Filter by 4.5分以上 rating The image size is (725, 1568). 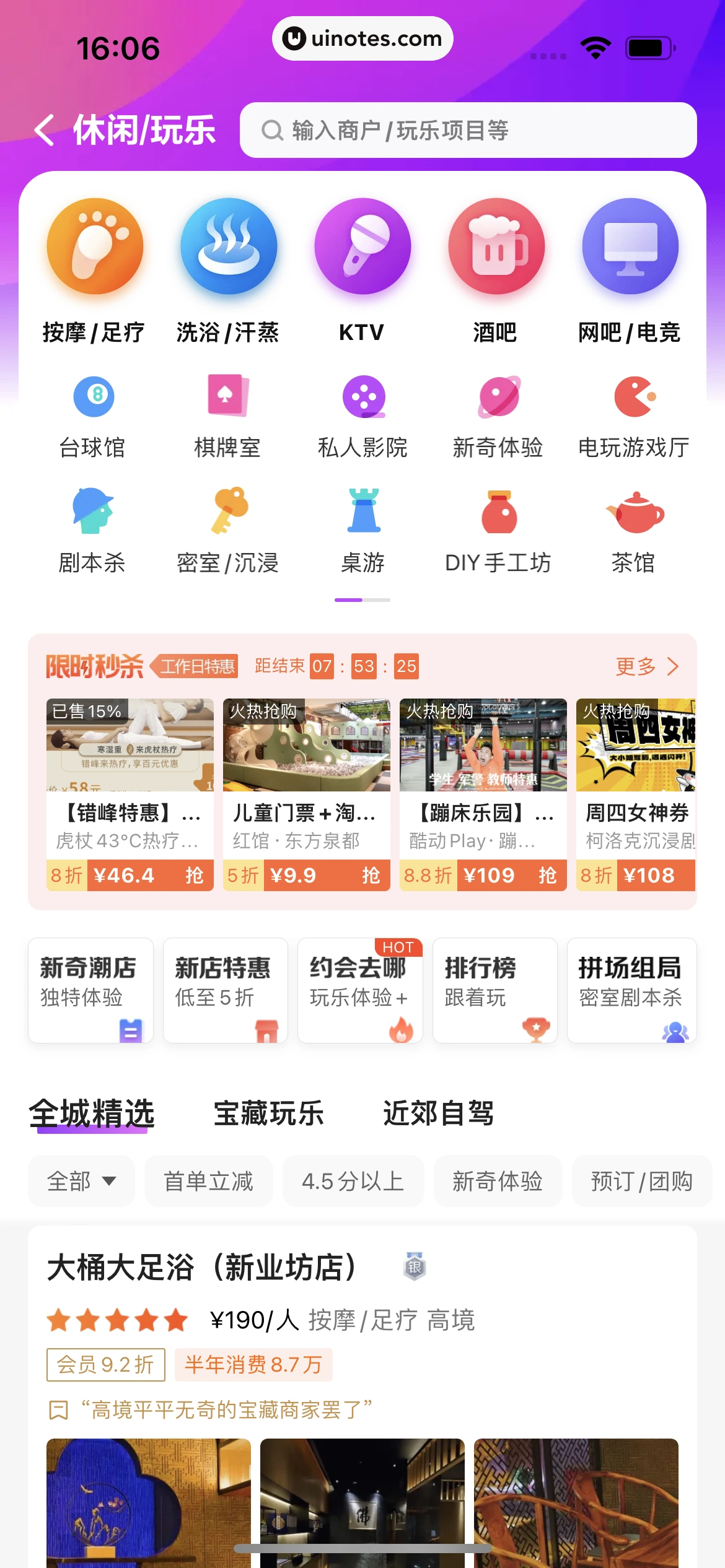(353, 1181)
